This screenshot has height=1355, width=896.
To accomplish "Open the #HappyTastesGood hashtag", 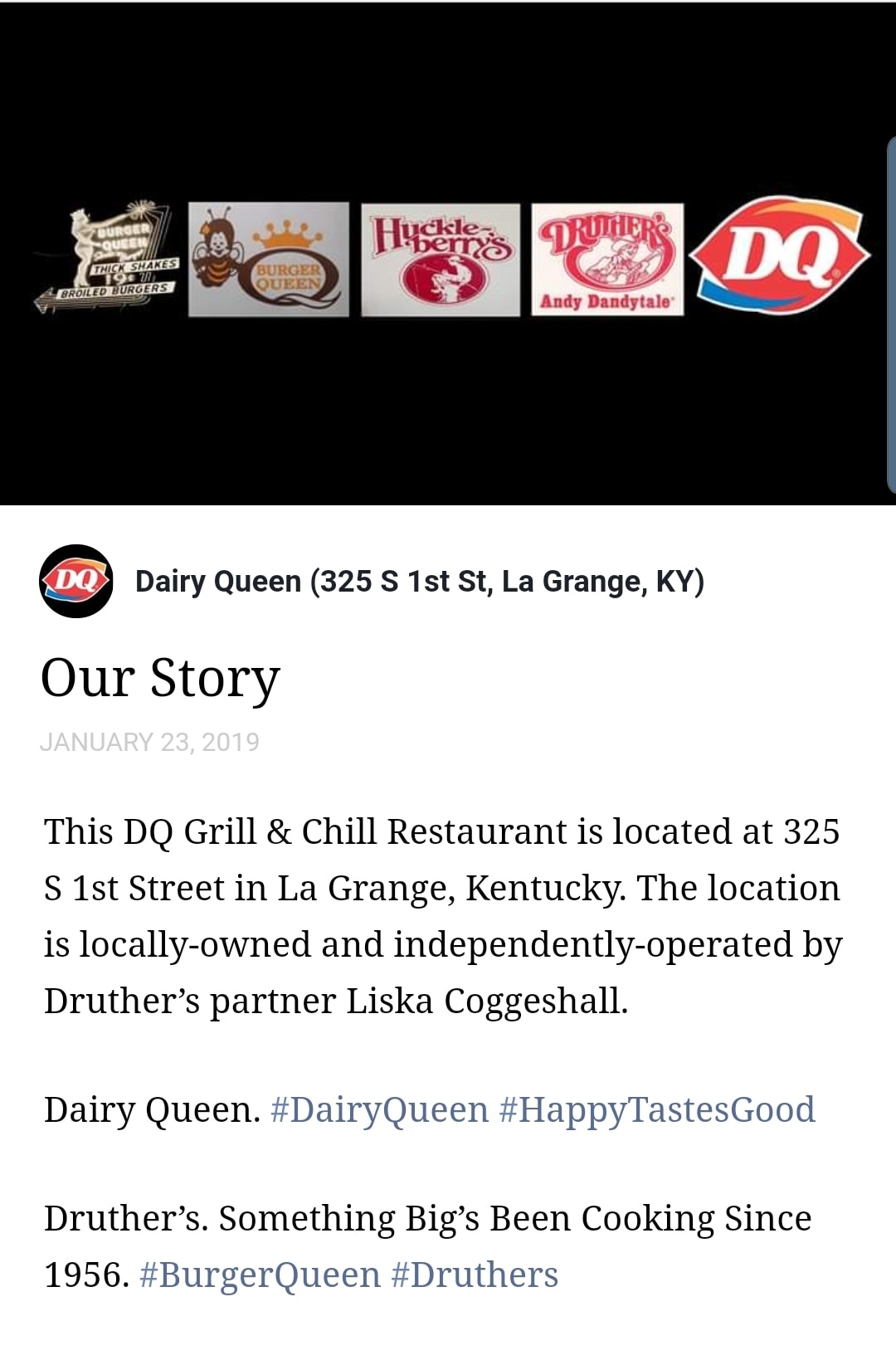I will click(x=657, y=1109).
